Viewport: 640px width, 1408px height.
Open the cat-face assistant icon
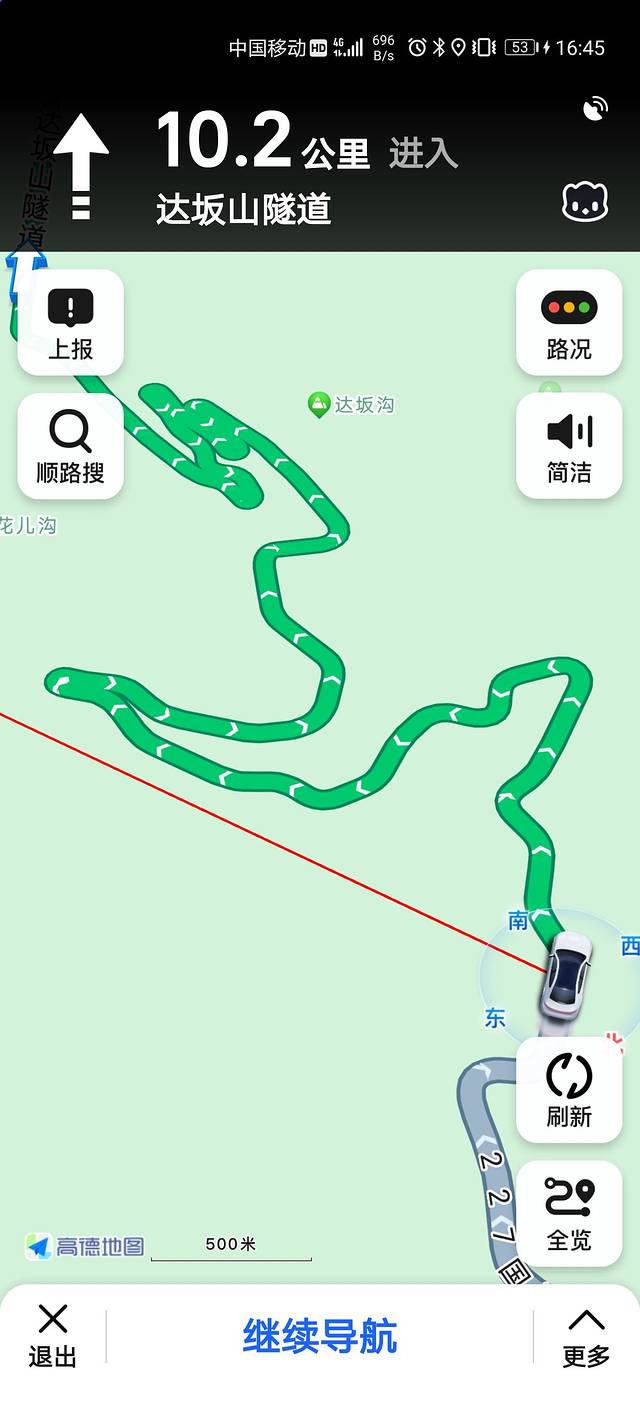tap(585, 203)
